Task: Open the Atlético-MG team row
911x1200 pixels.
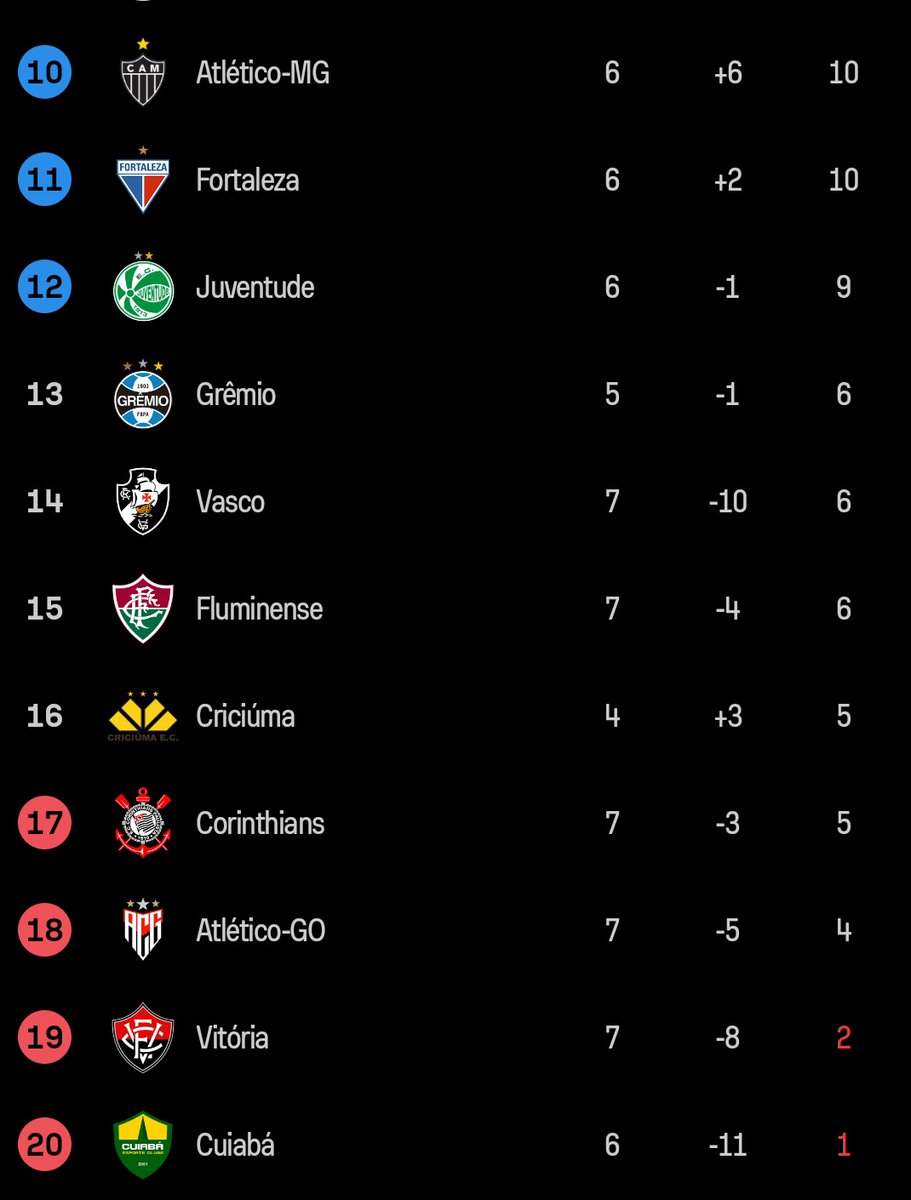Action: pyautogui.click(x=262, y=73)
